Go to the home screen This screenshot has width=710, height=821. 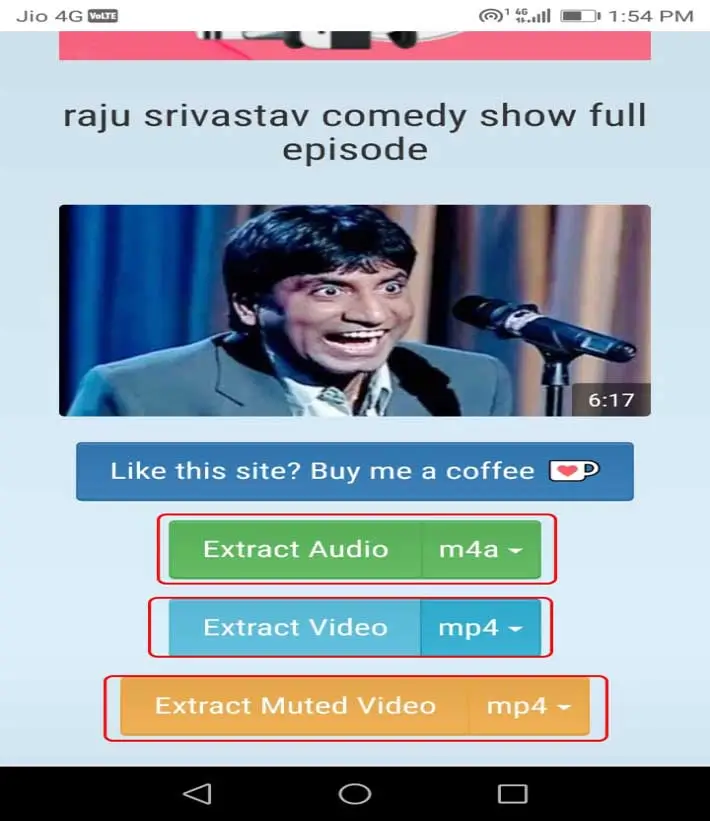[x=355, y=794]
